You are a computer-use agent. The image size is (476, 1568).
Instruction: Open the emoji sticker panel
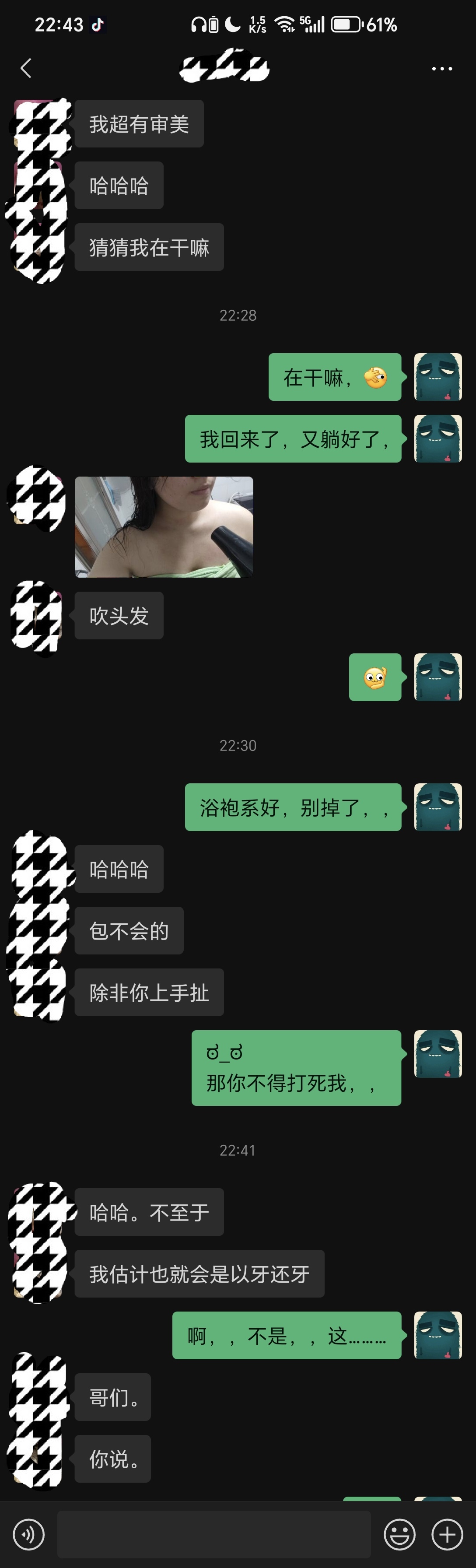[x=399, y=1534]
